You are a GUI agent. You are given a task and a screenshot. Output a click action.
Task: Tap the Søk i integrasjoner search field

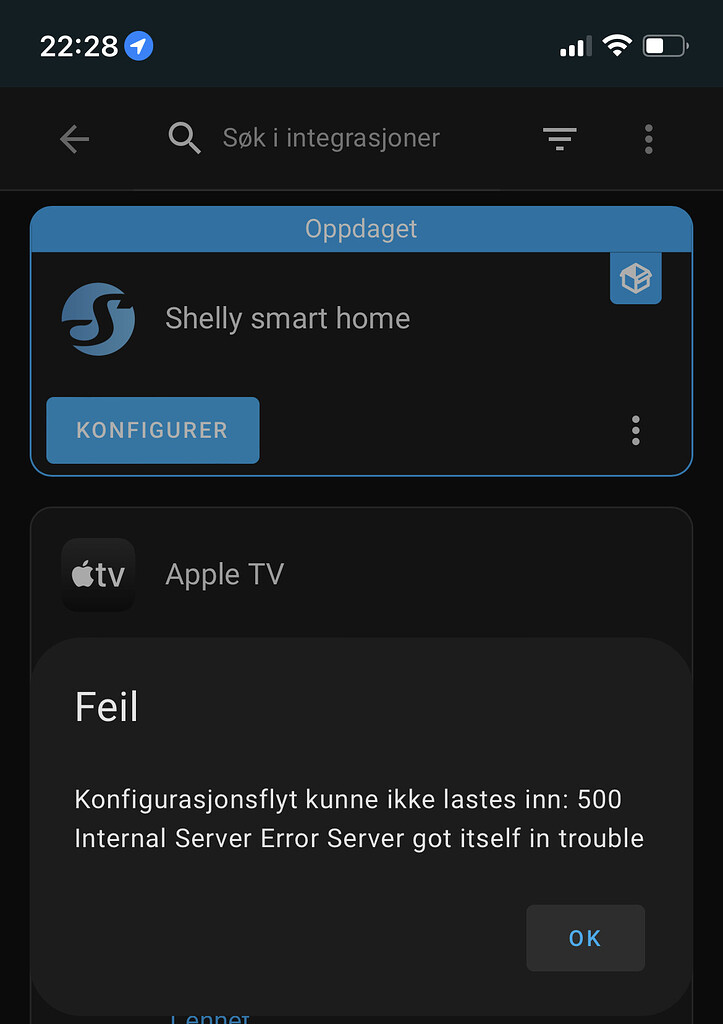(x=331, y=138)
